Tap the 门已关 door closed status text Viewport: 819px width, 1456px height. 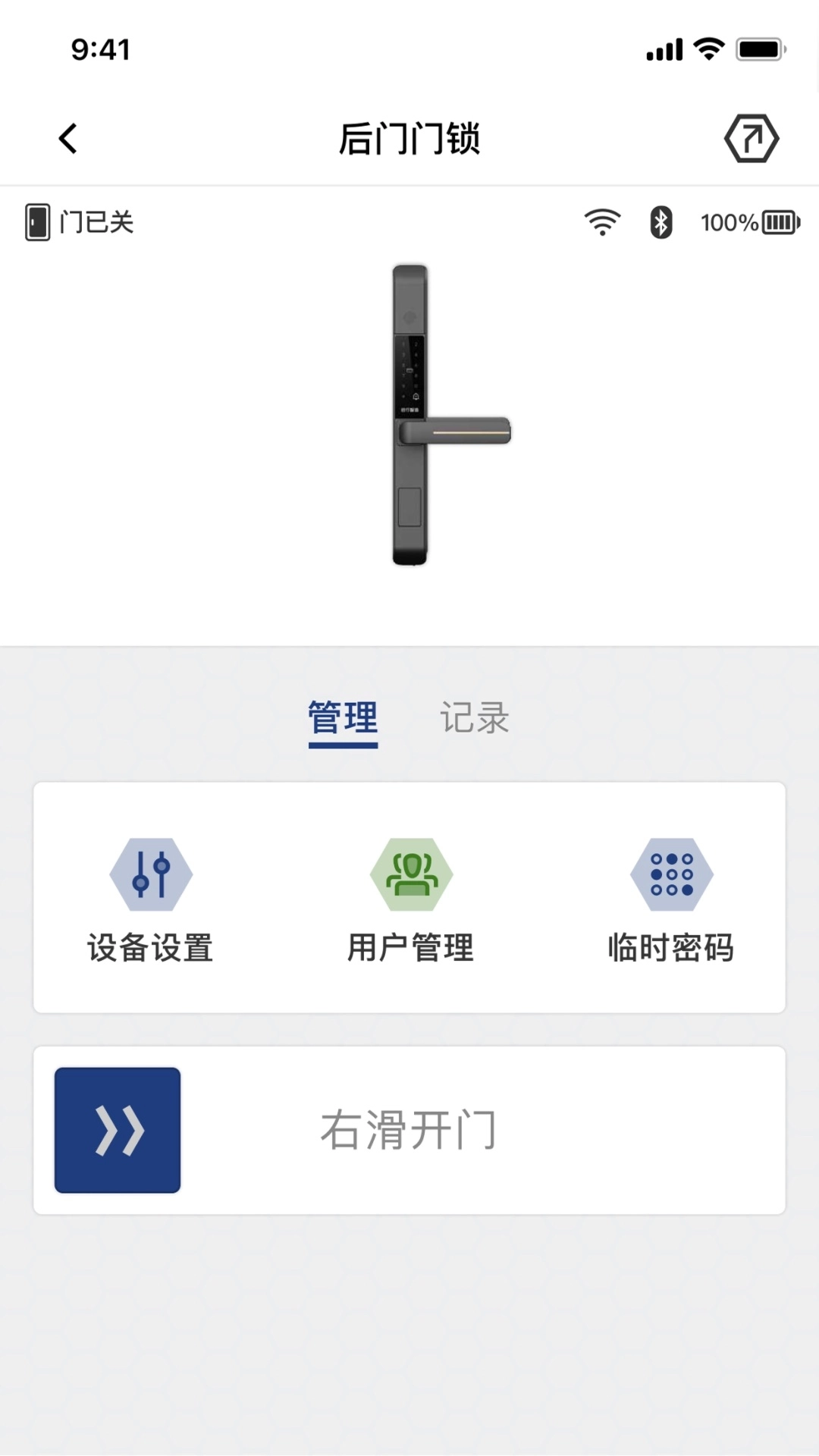(x=97, y=222)
